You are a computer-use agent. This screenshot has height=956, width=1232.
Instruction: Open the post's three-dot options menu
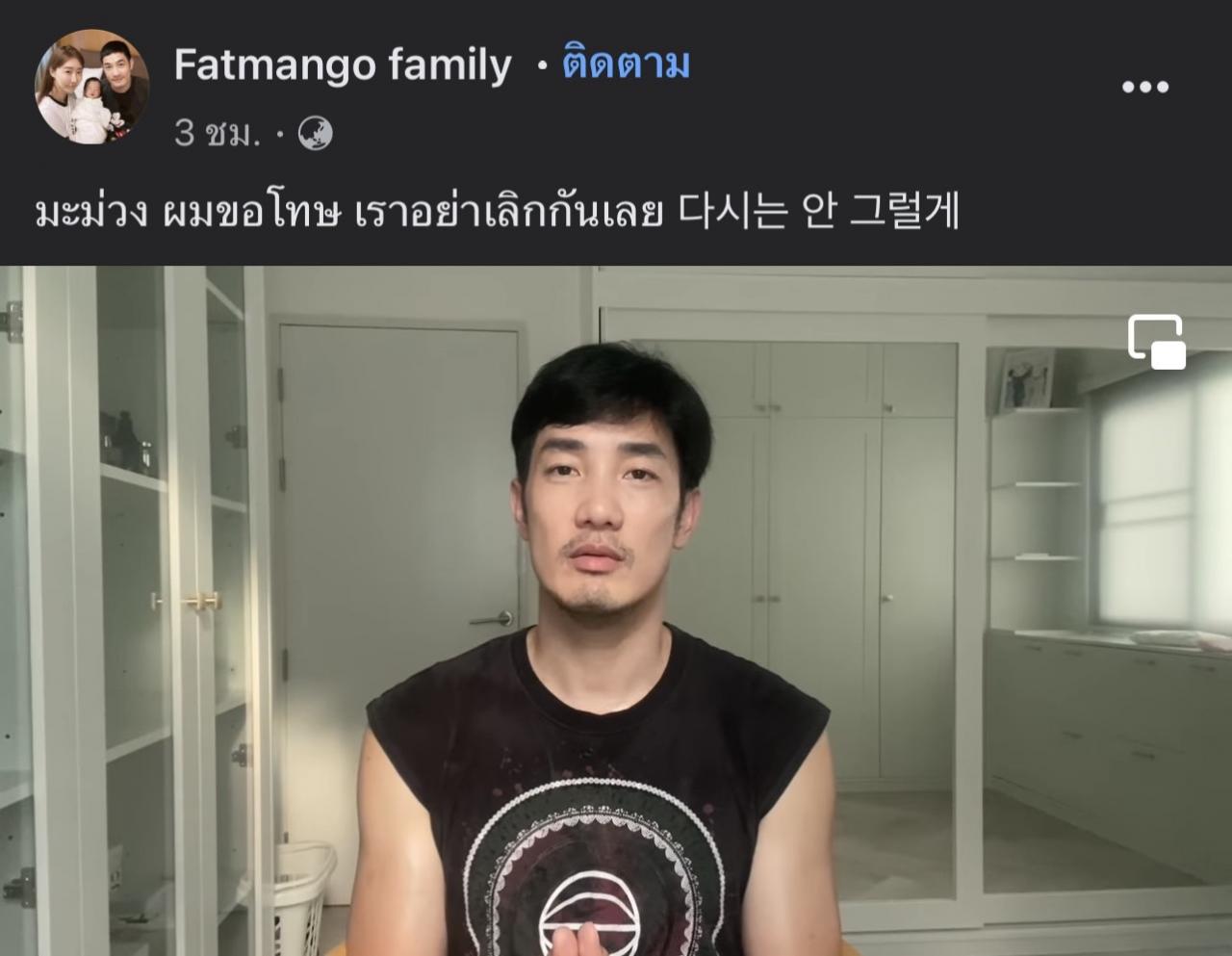pos(1145,87)
